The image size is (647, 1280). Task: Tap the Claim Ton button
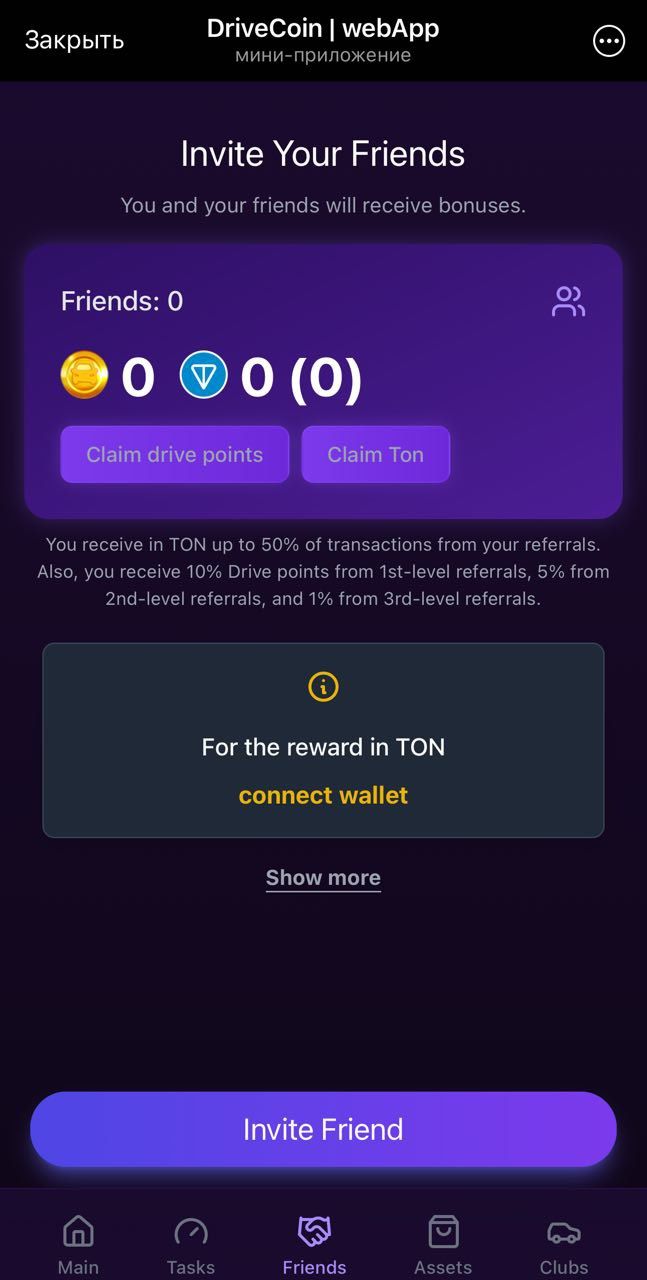coord(376,454)
